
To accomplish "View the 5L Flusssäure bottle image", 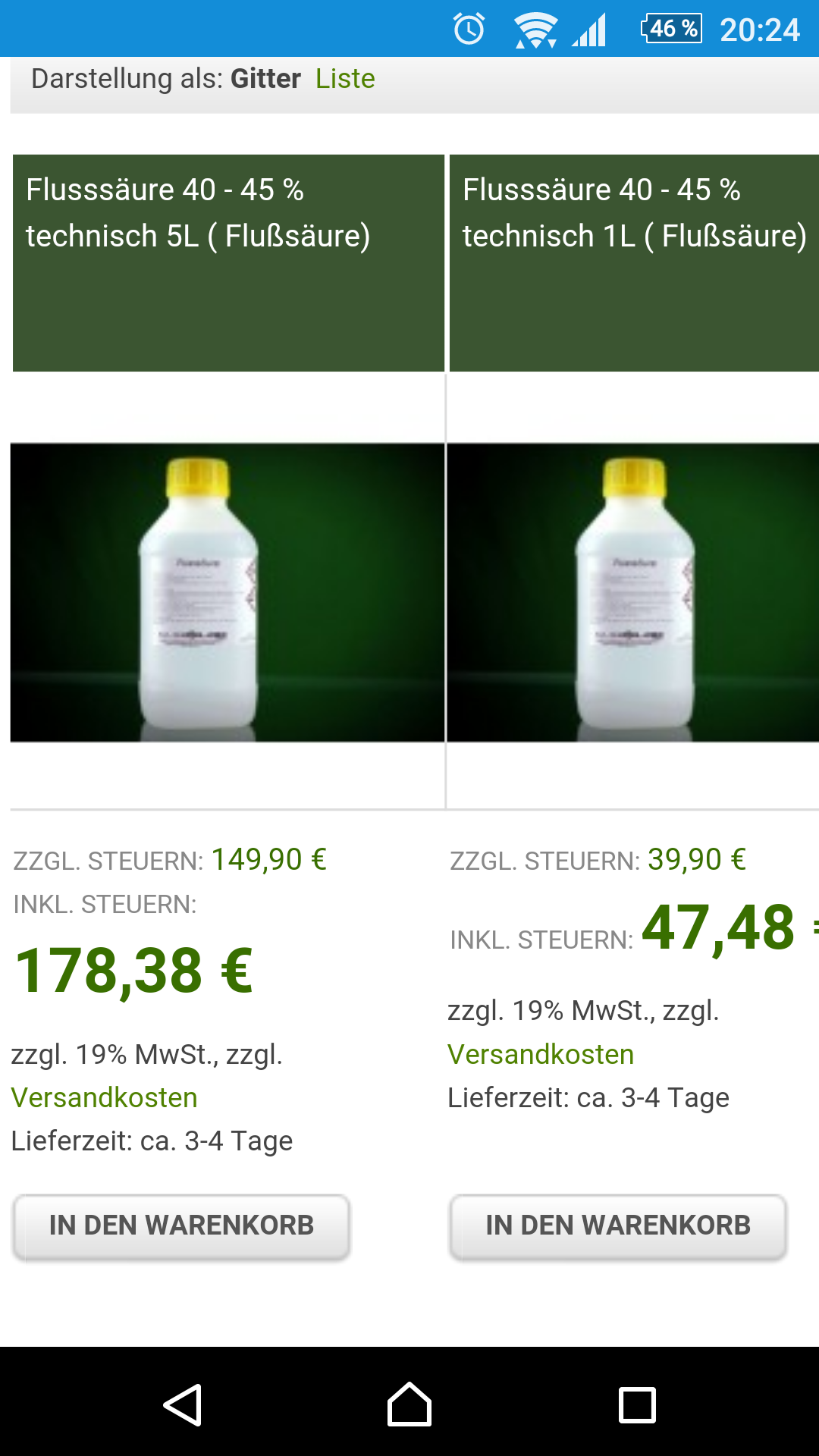I will coord(227,592).
